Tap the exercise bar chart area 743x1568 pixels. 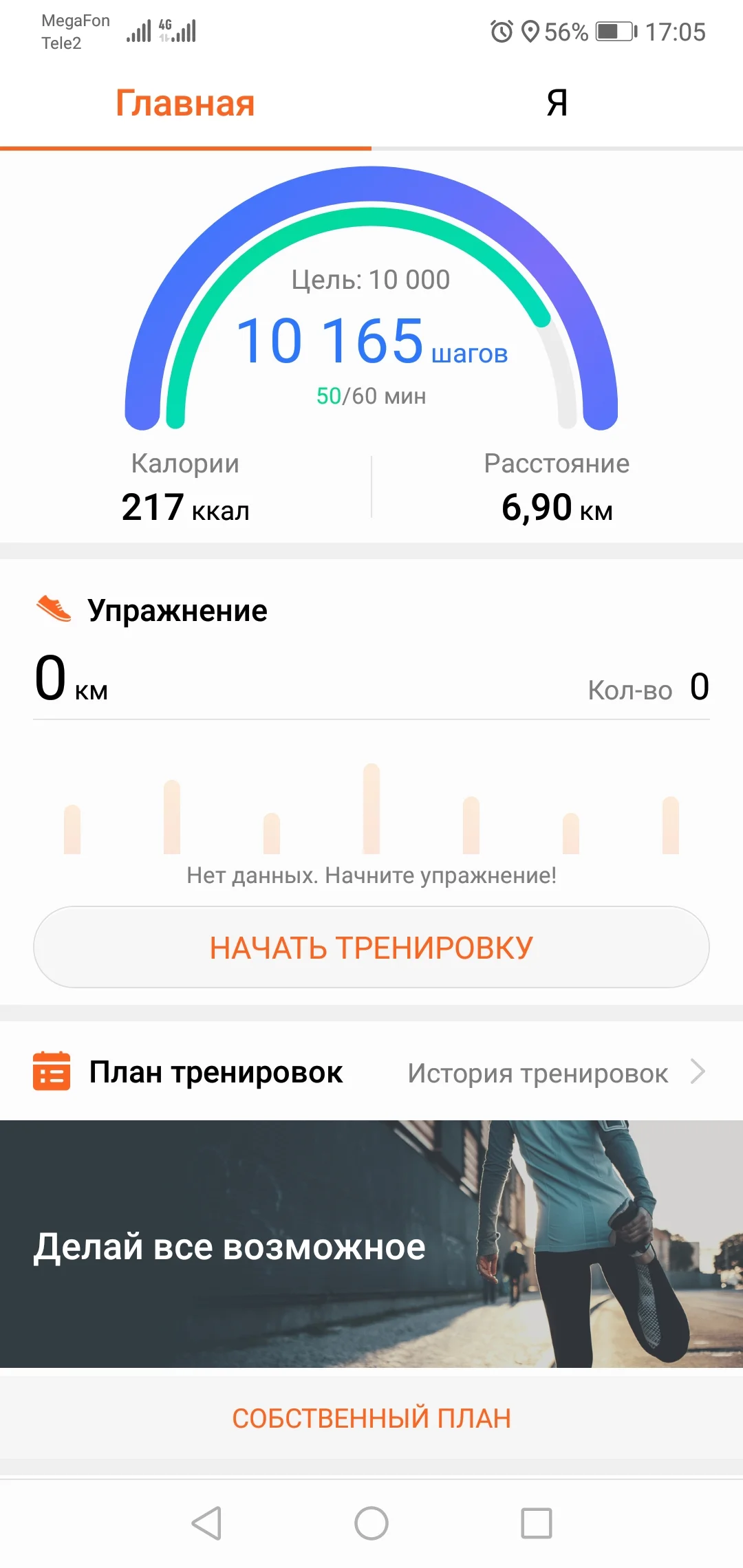pyautogui.click(x=371, y=818)
